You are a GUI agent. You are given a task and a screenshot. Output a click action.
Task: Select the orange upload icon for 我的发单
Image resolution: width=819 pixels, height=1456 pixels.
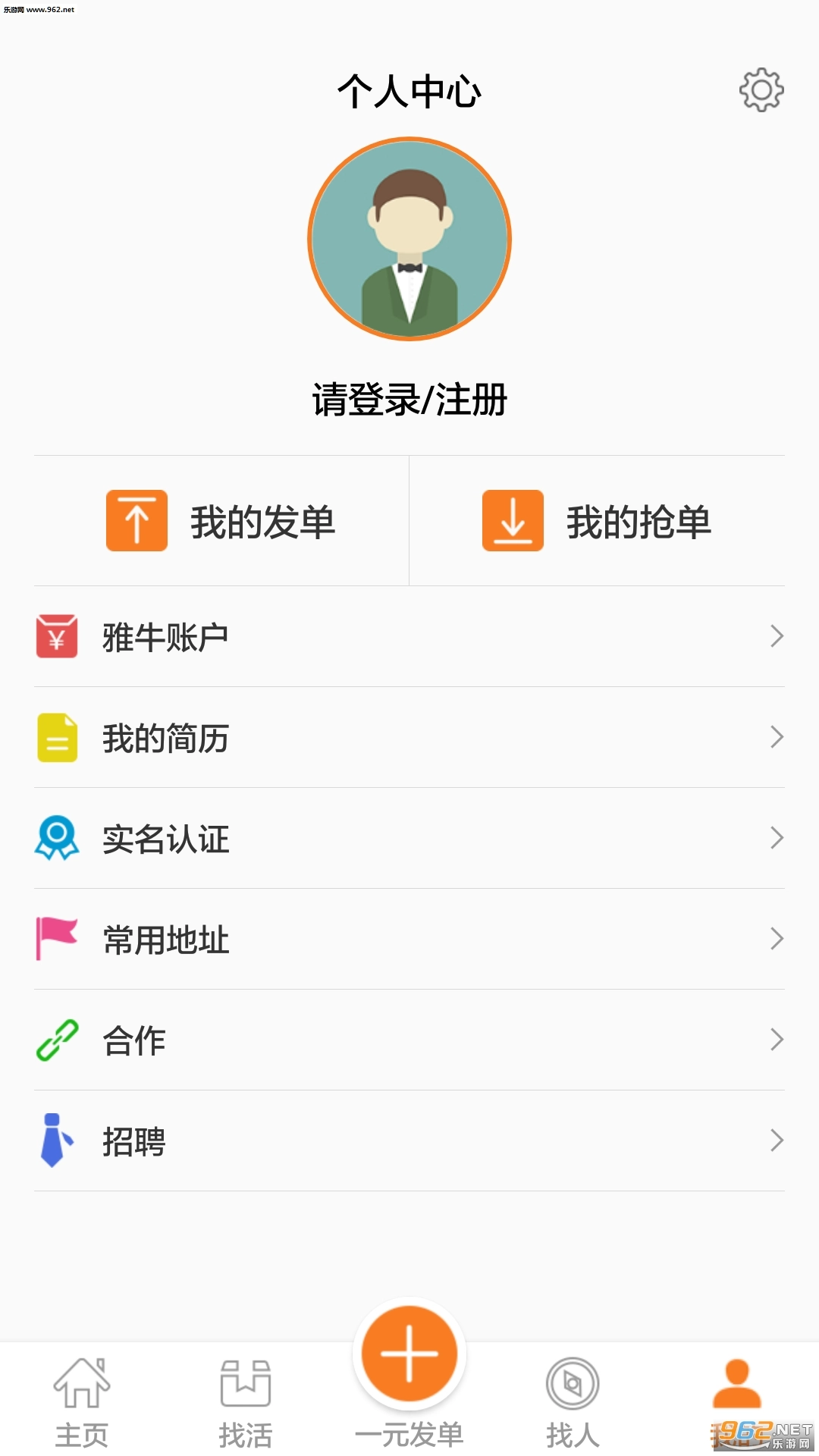[136, 519]
